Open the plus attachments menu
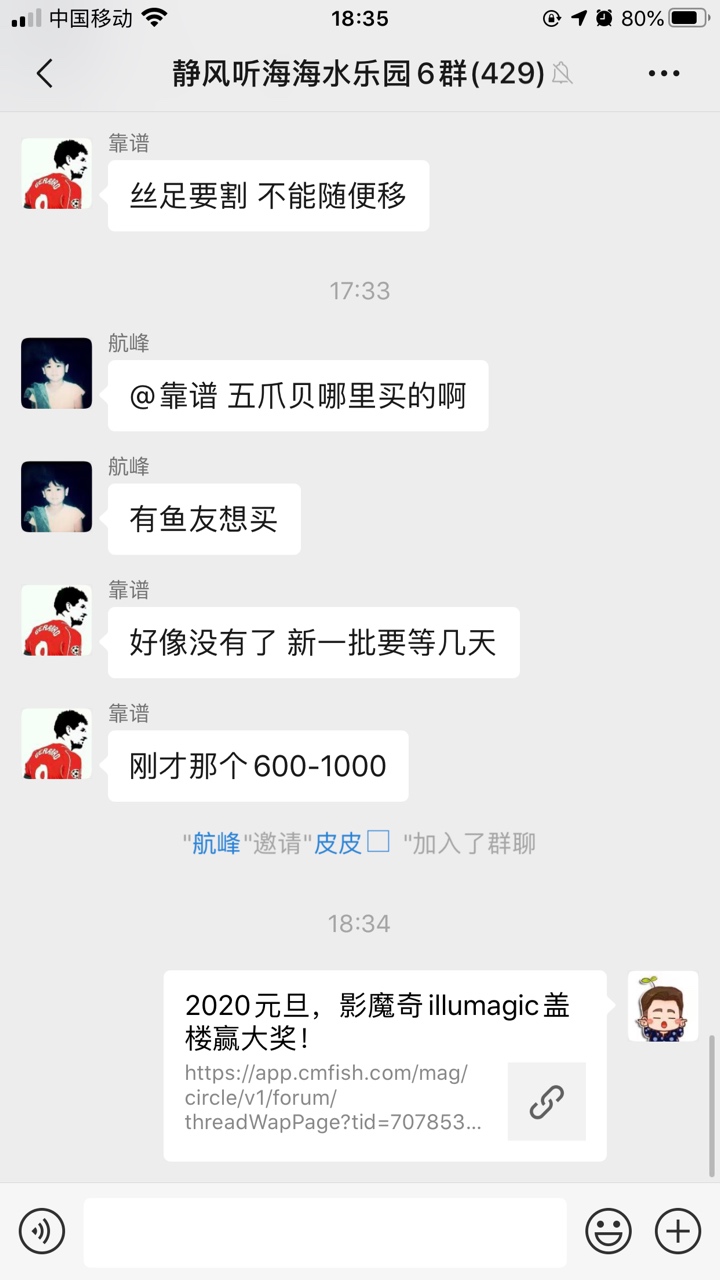This screenshot has height=1280, width=720. [677, 1231]
